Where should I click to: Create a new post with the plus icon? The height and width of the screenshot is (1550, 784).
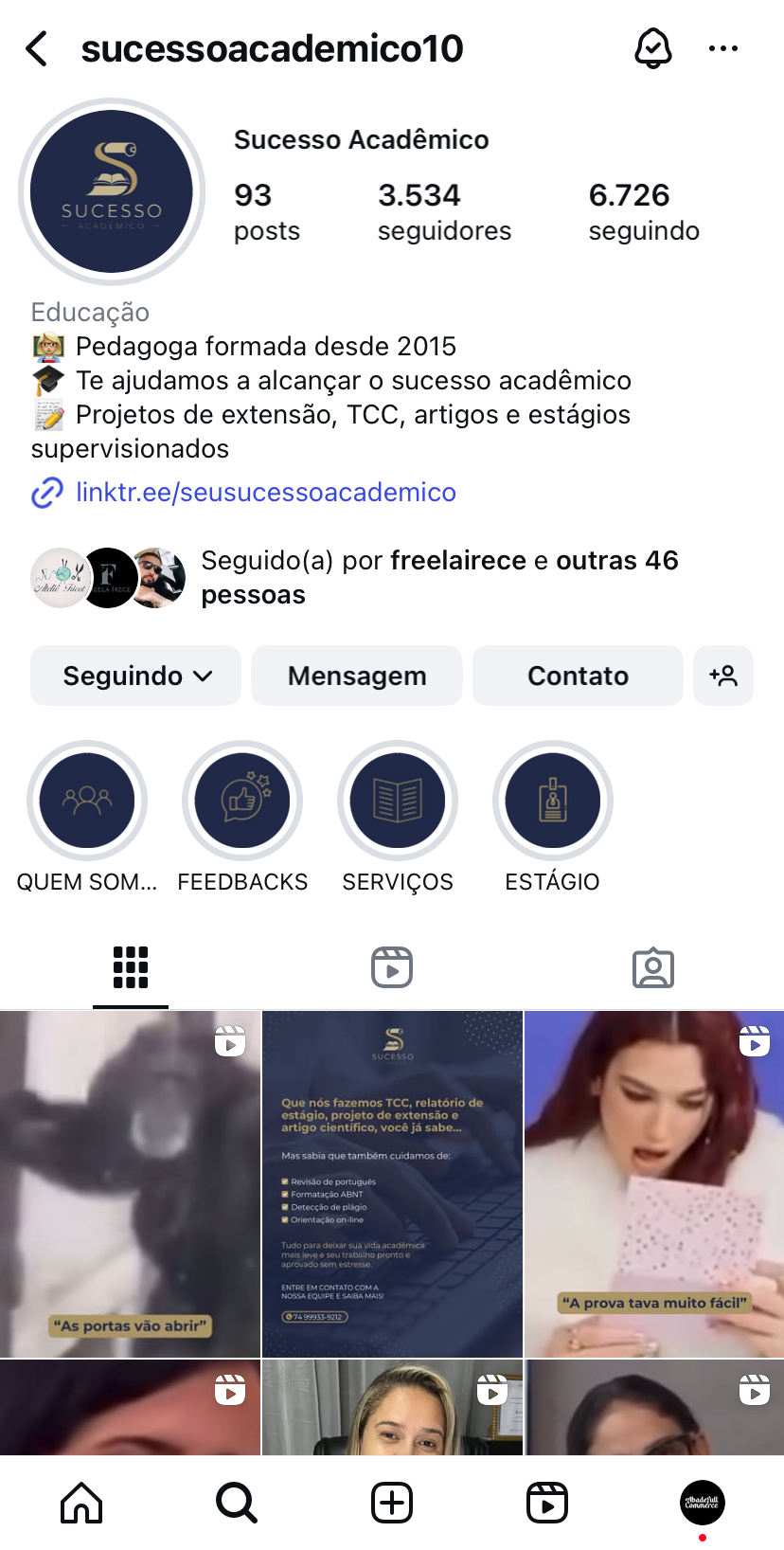click(x=392, y=1502)
